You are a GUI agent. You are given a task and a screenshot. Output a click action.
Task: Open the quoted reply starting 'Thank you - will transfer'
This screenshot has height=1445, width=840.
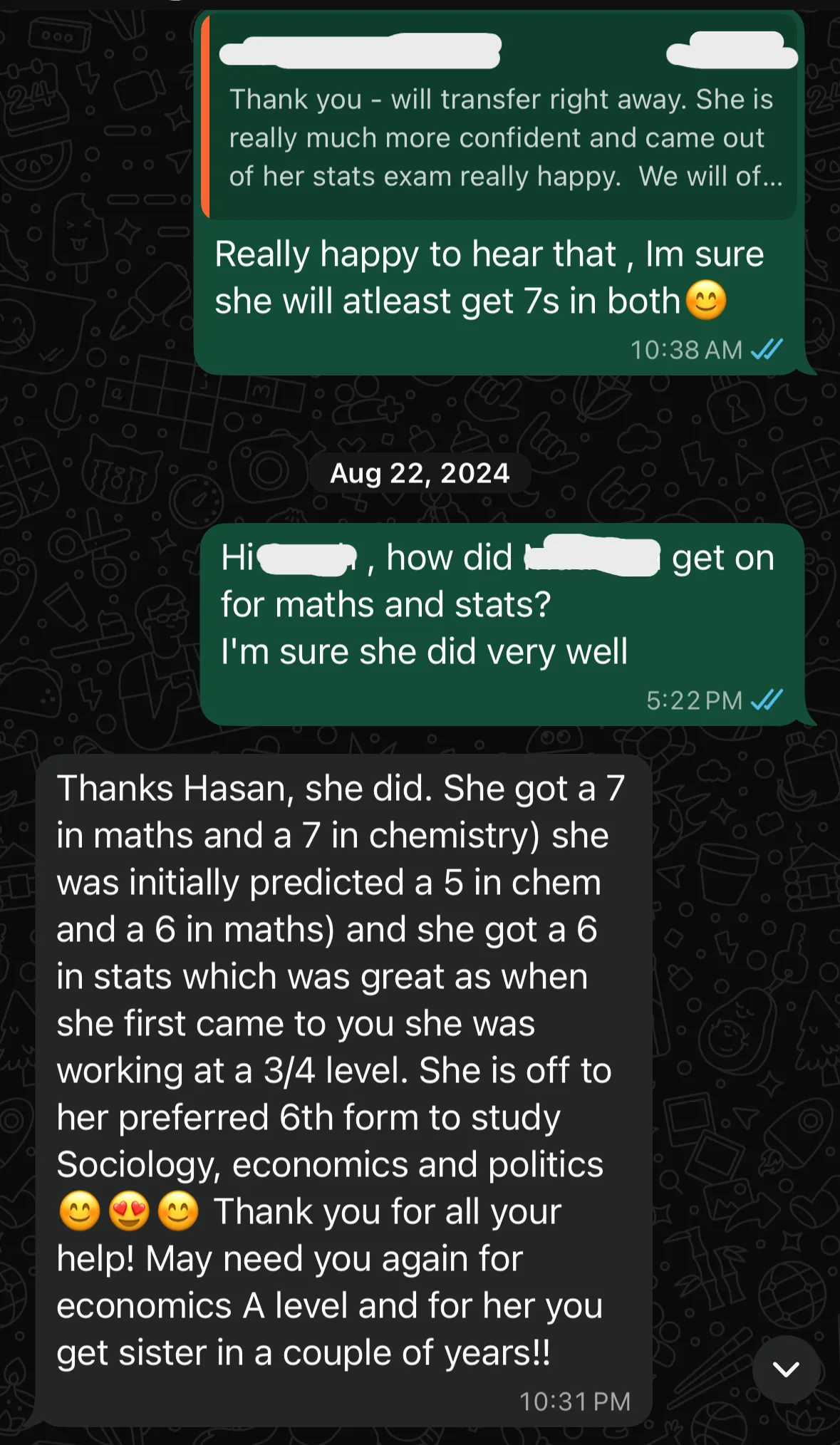point(499,117)
